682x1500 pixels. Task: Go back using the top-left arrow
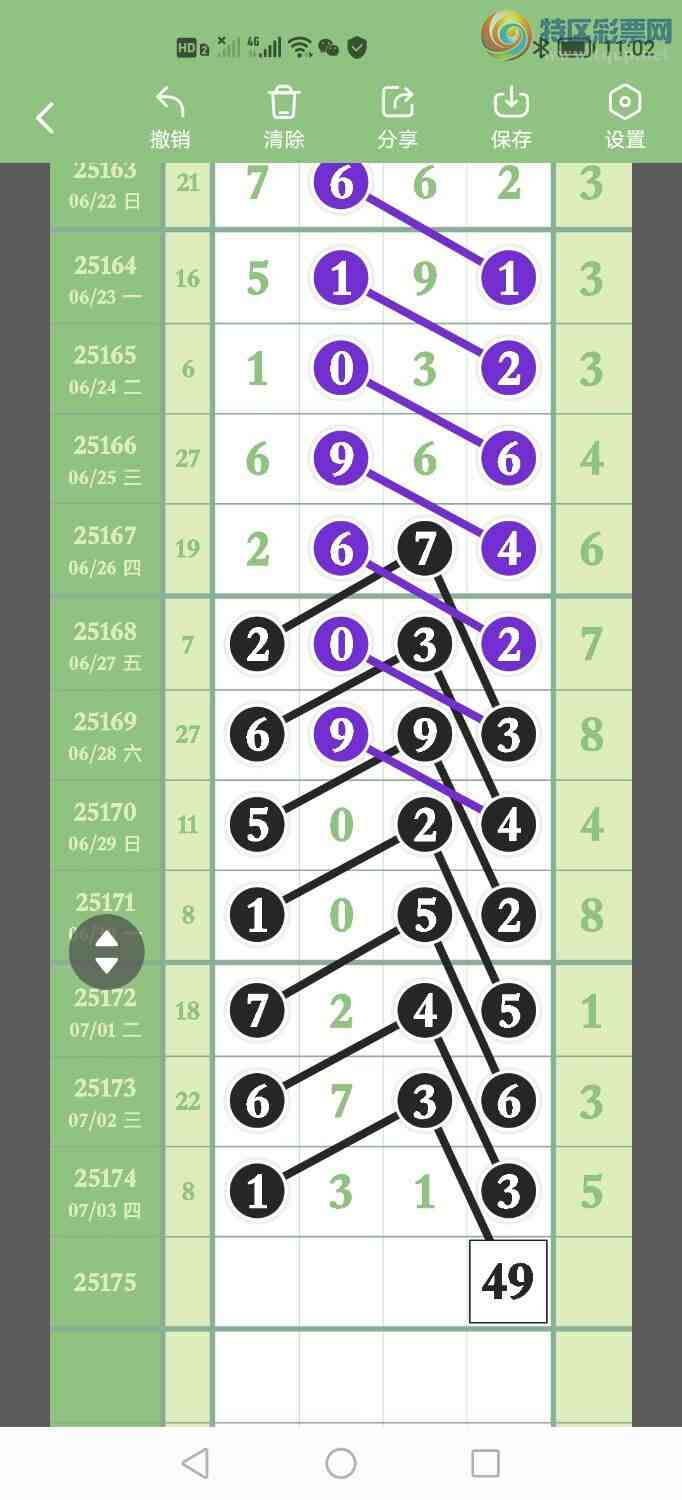click(45, 118)
